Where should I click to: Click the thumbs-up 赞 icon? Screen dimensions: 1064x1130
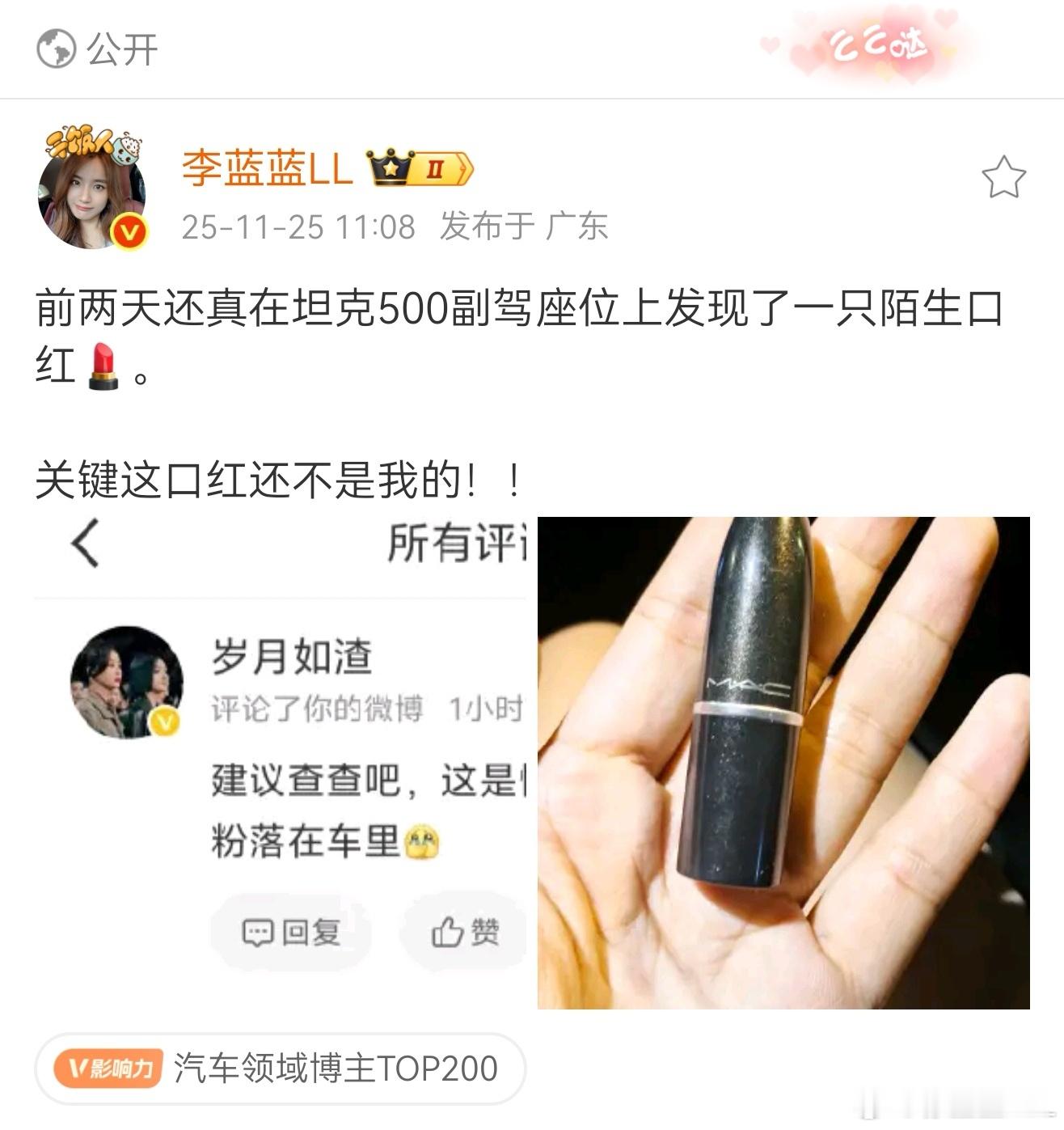[x=447, y=933]
